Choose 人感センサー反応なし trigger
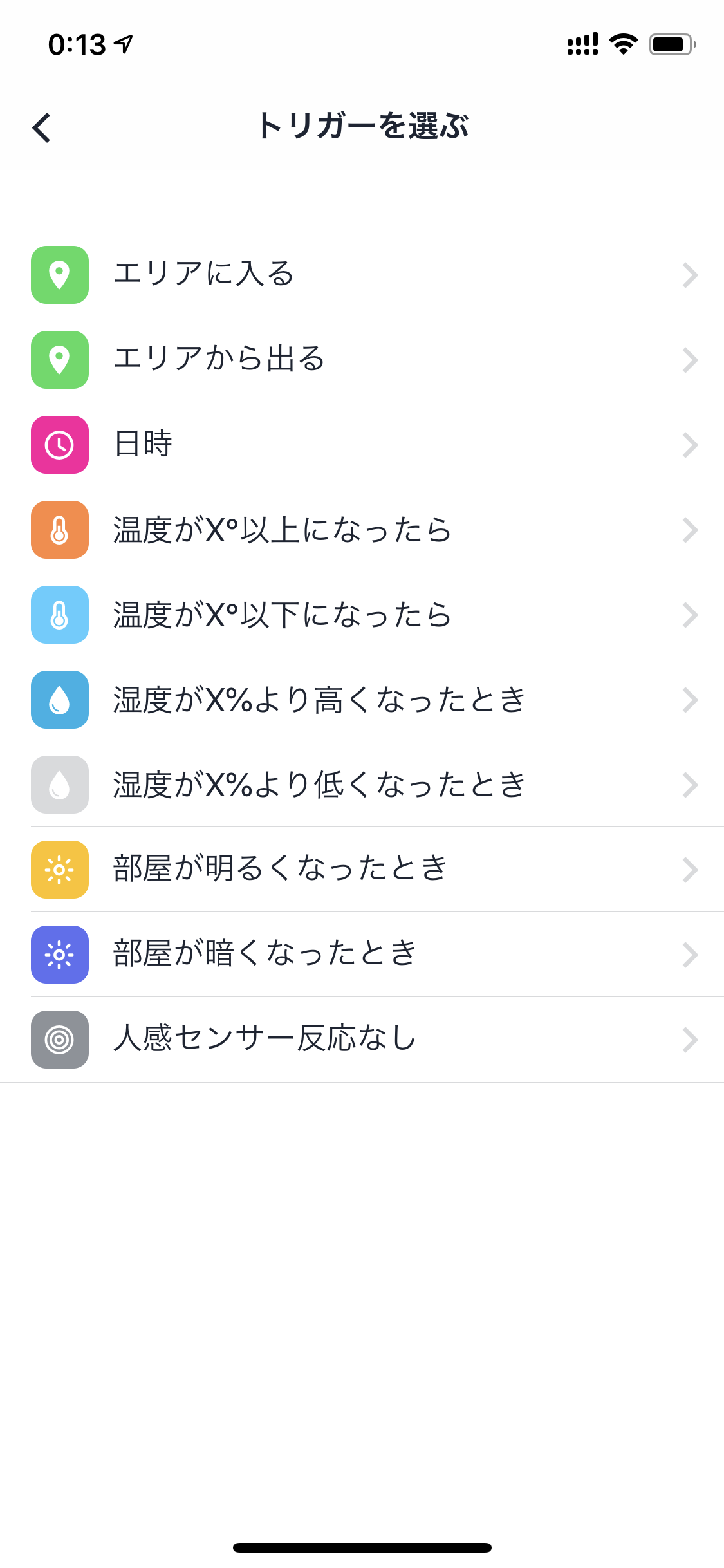 tap(362, 1040)
